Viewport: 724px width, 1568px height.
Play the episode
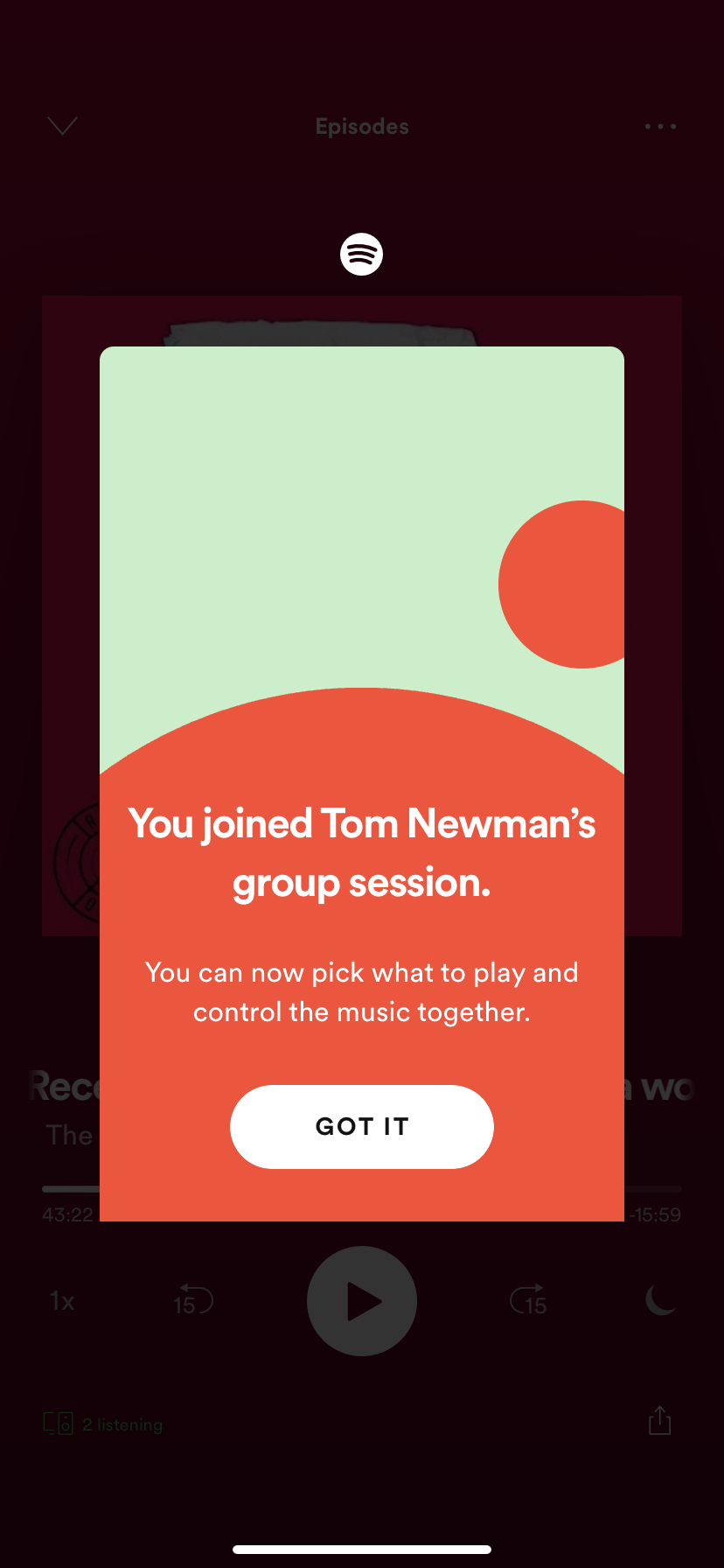tap(361, 1300)
